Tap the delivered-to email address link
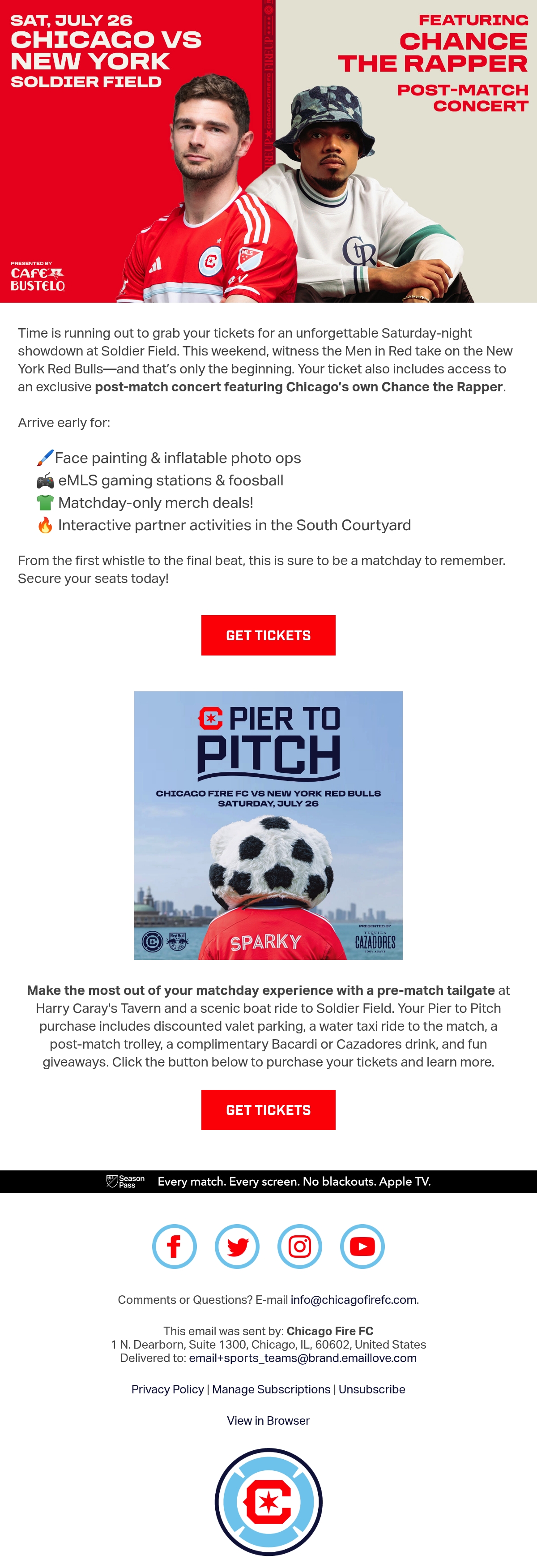537x1568 pixels. click(x=303, y=1358)
